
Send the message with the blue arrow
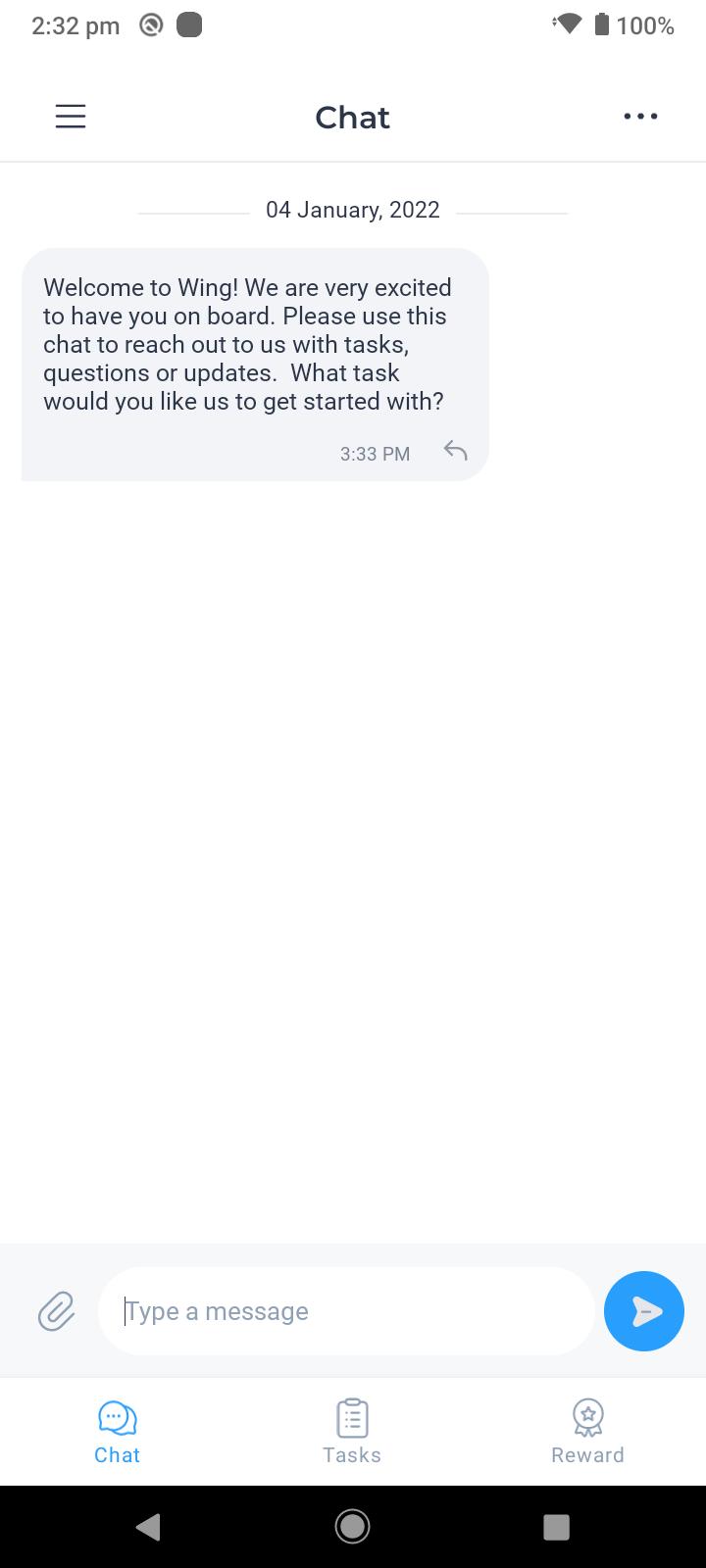coord(644,1311)
